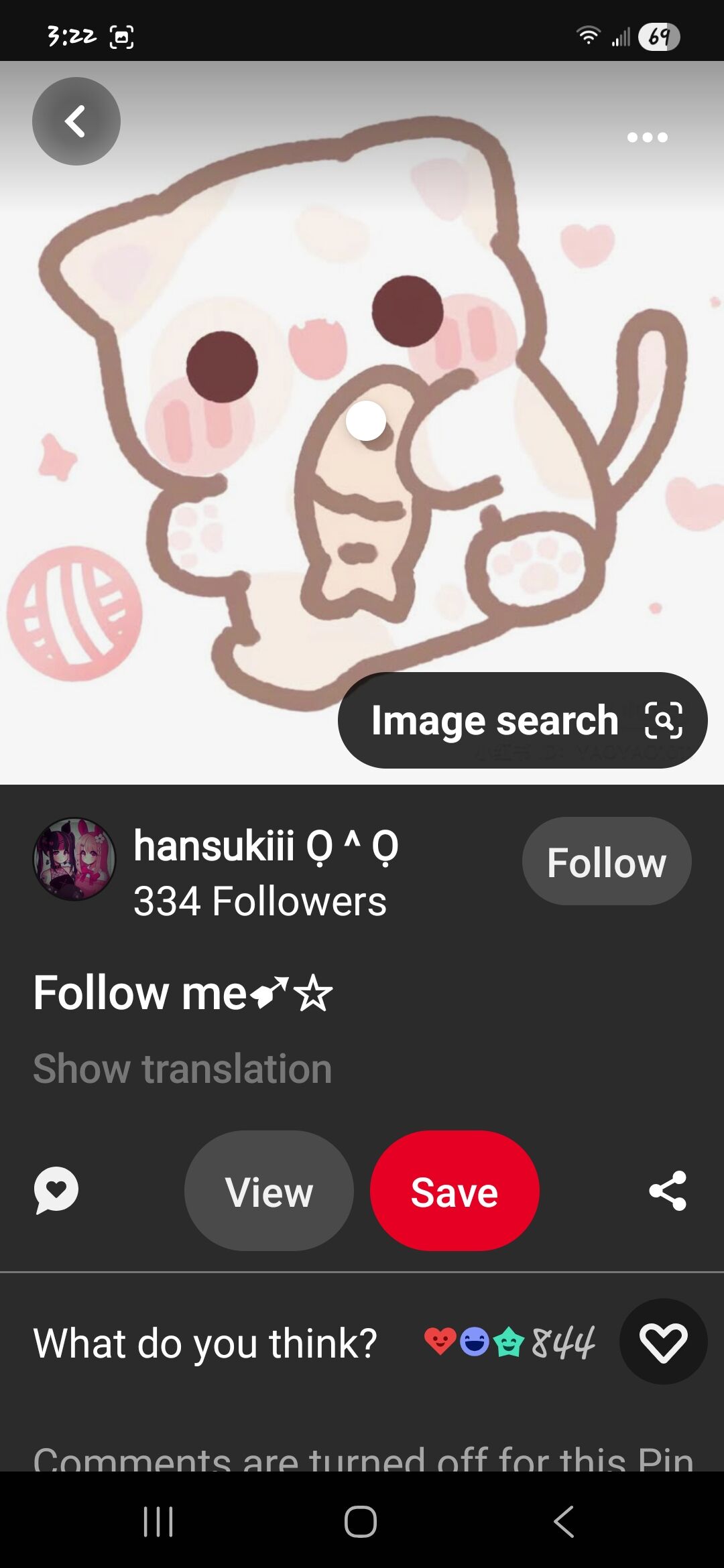Open the three-dot overflow menu
Viewport: 724px width, 1568px height.
coord(647,137)
